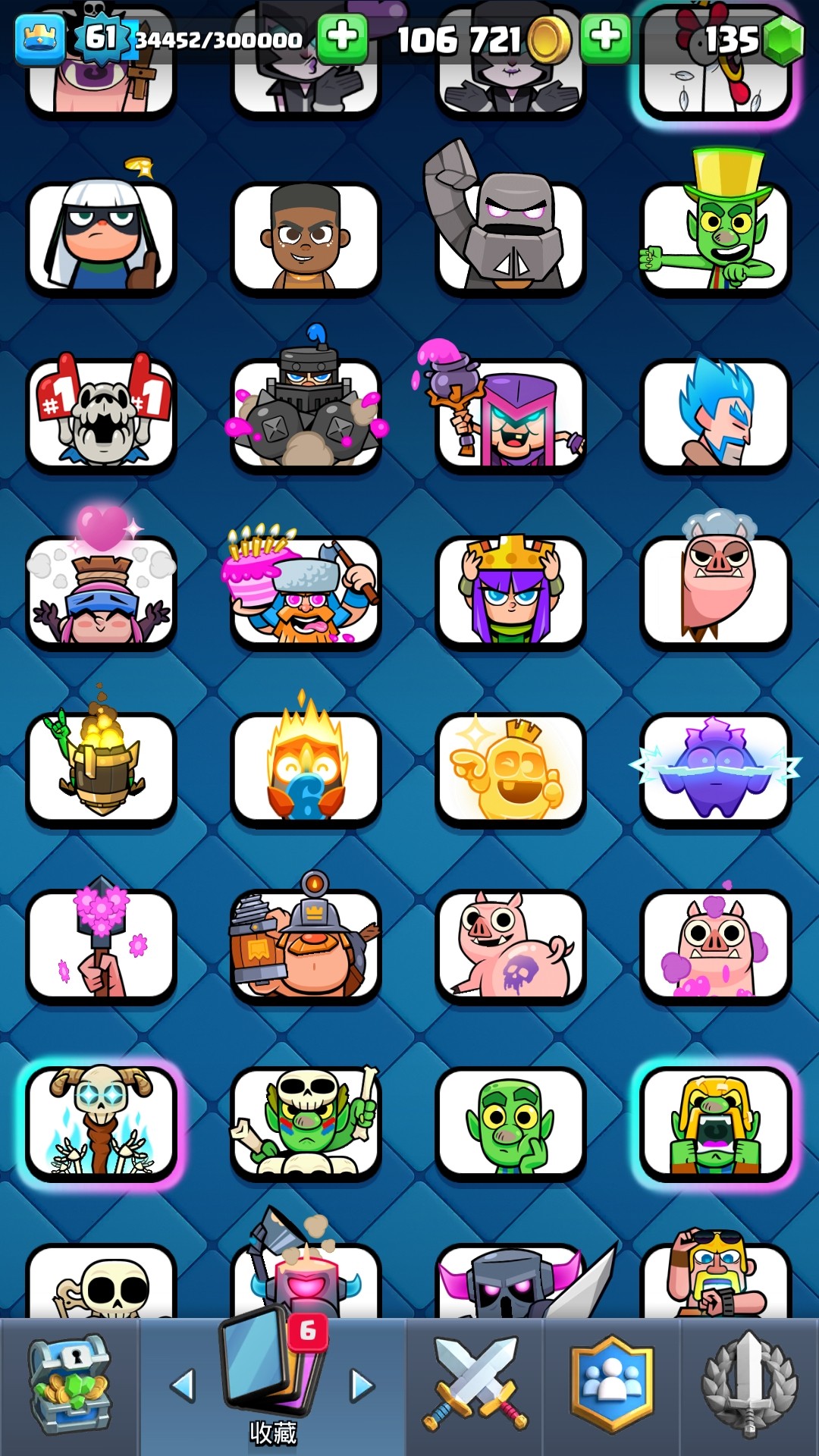Image resolution: width=819 pixels, height=1456 pixels.
Task: Select the skull with number one foam fingers emote
Action: click(x=102, y=414)
